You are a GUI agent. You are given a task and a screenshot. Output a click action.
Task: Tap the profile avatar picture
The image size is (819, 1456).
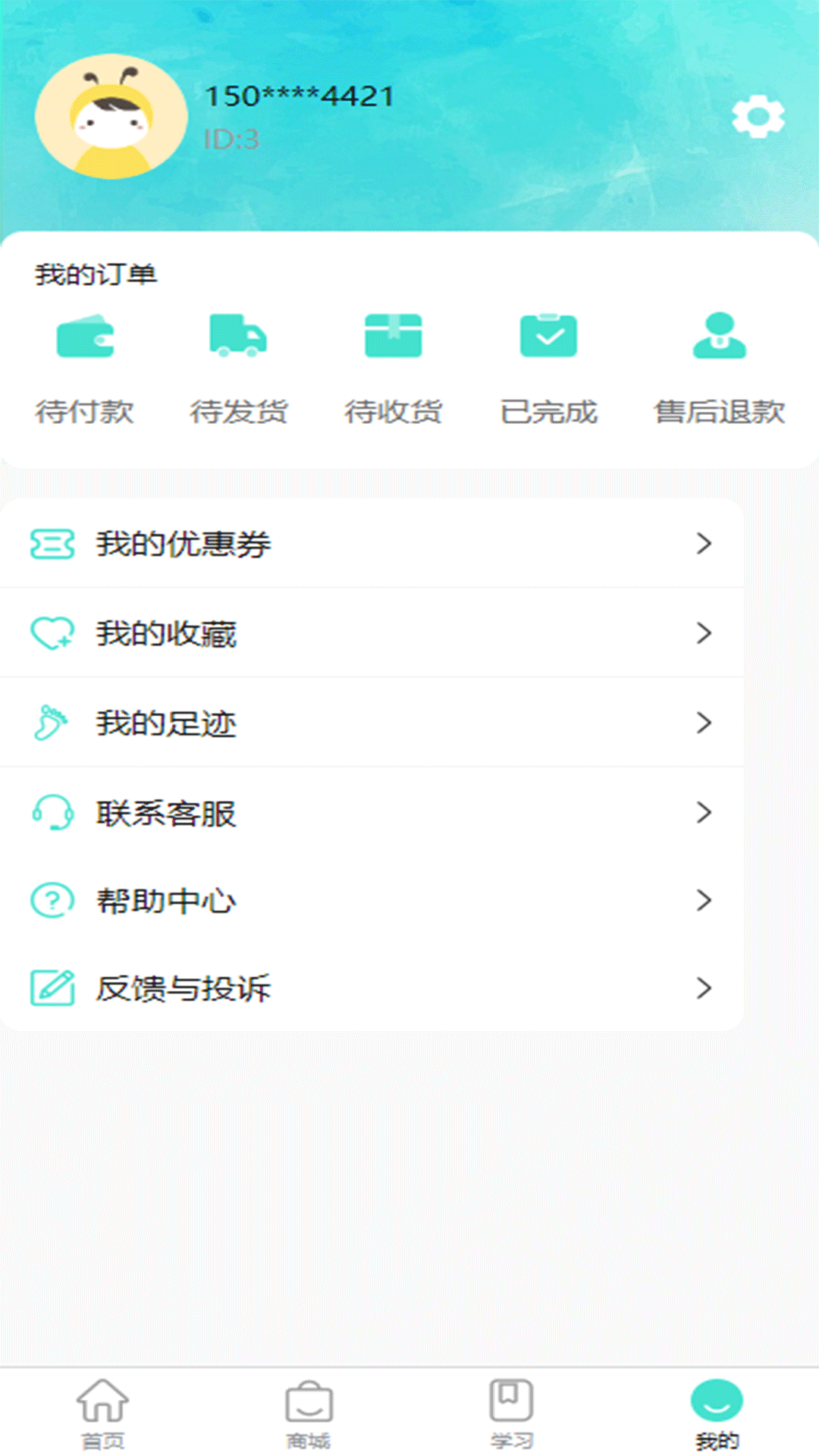tap(111, 117)
